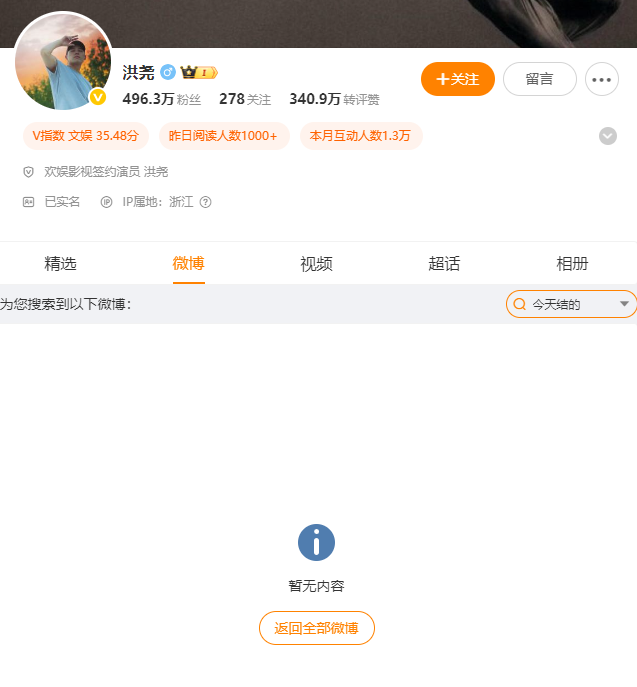Tap the 留言 message button
637x687 pixels.
pos(539,79)
